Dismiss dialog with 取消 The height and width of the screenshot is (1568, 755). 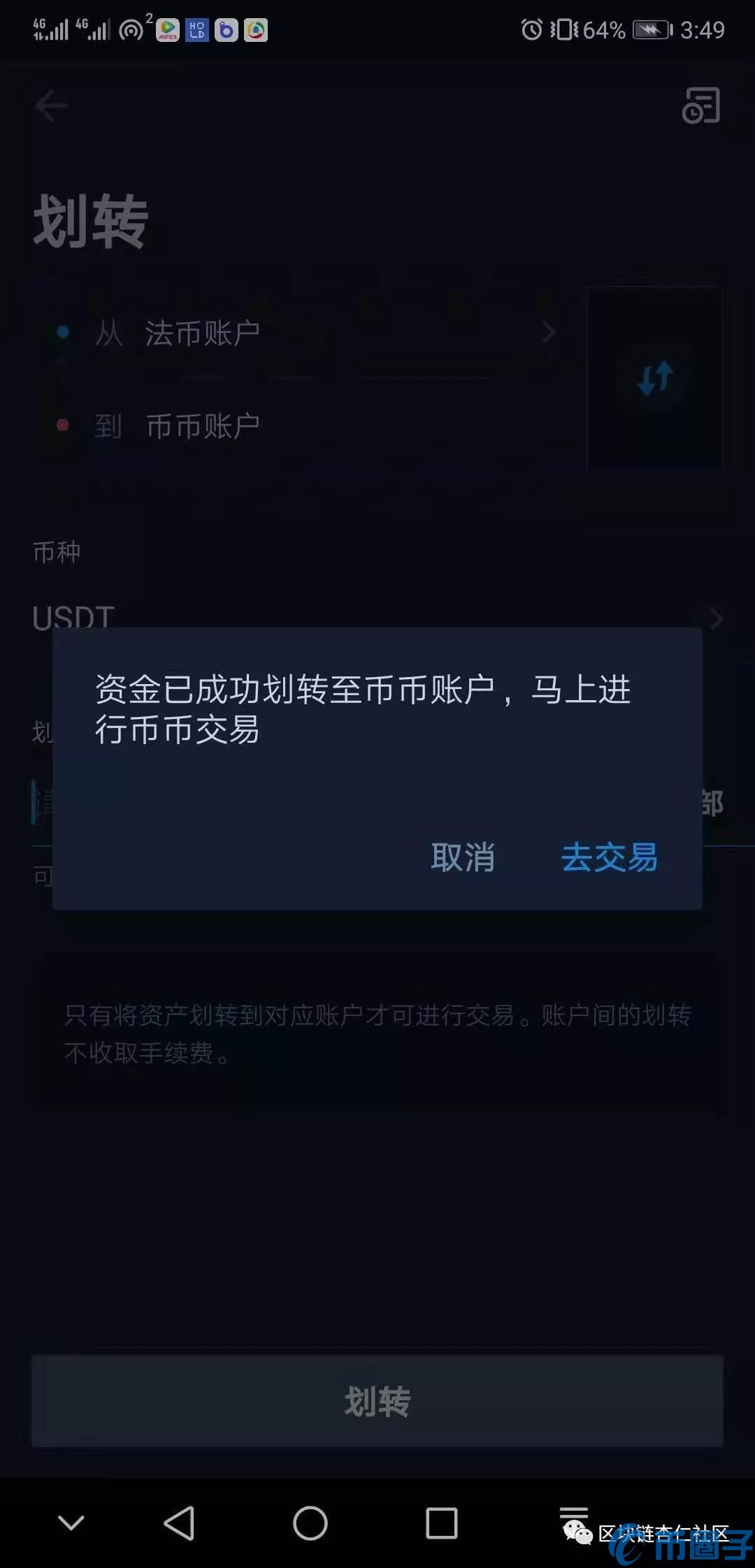click(x=463, y=857)
